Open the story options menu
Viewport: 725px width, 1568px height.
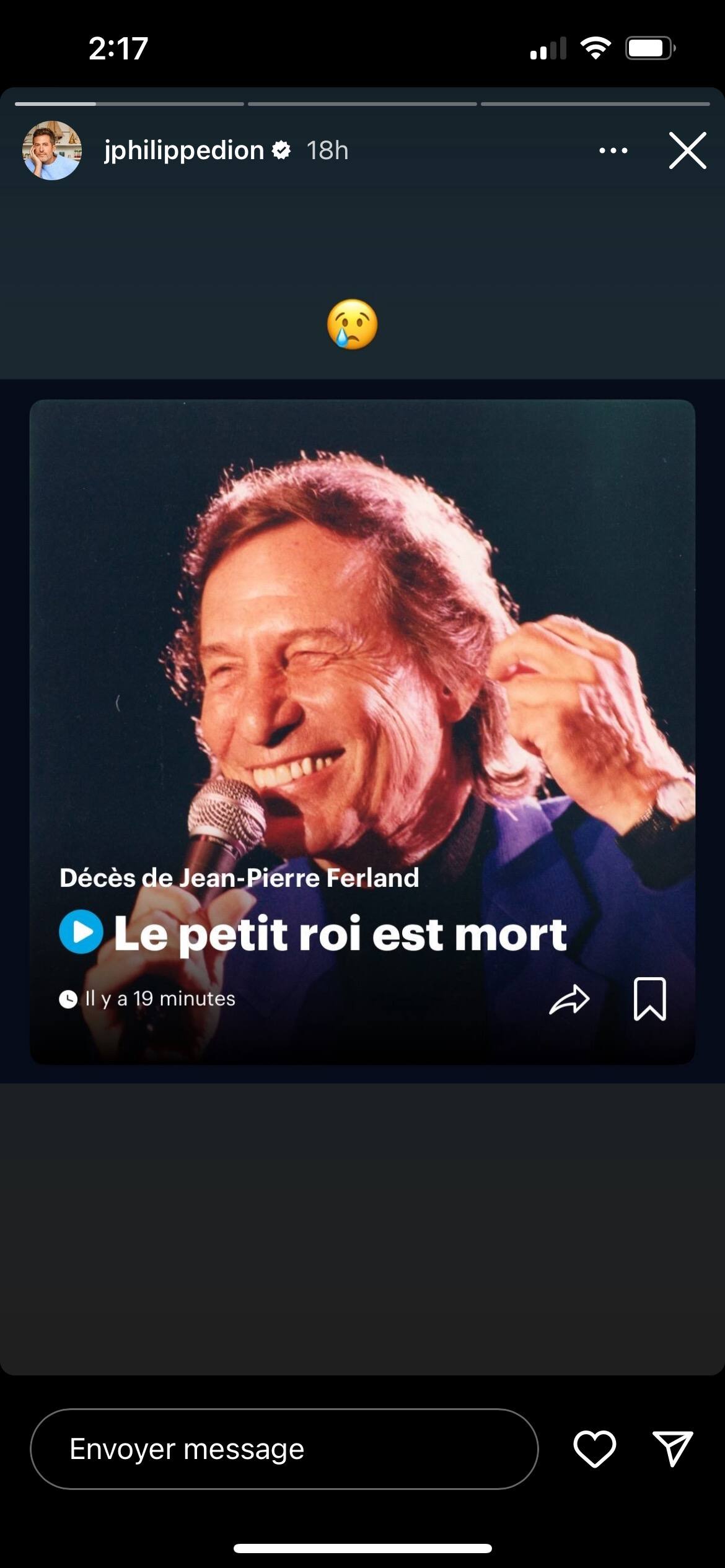(x=613, y=150)
